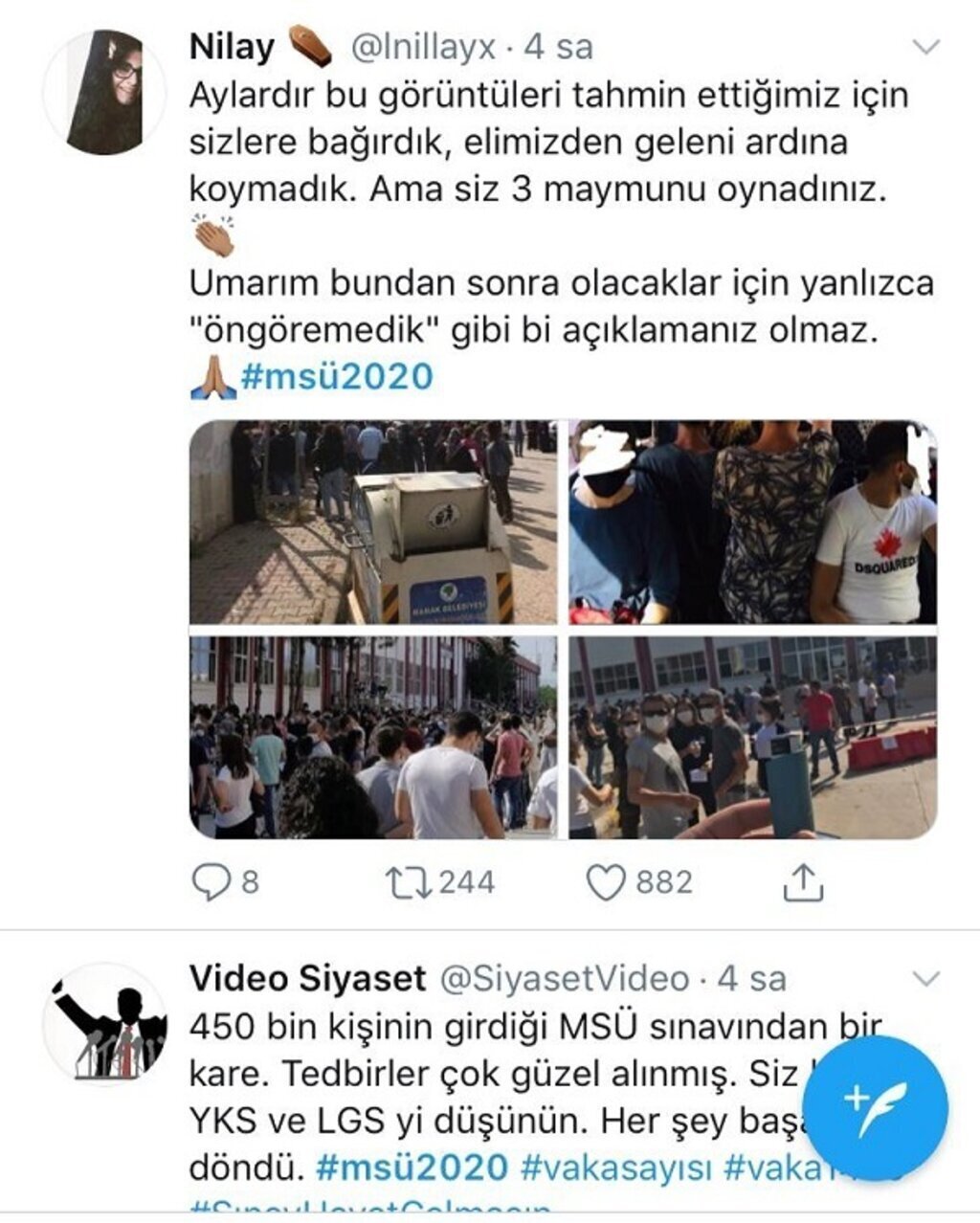
Task: Open the #msü2020 hashtag in Video Siyaset's tweet
Action: coord(412,1167)
